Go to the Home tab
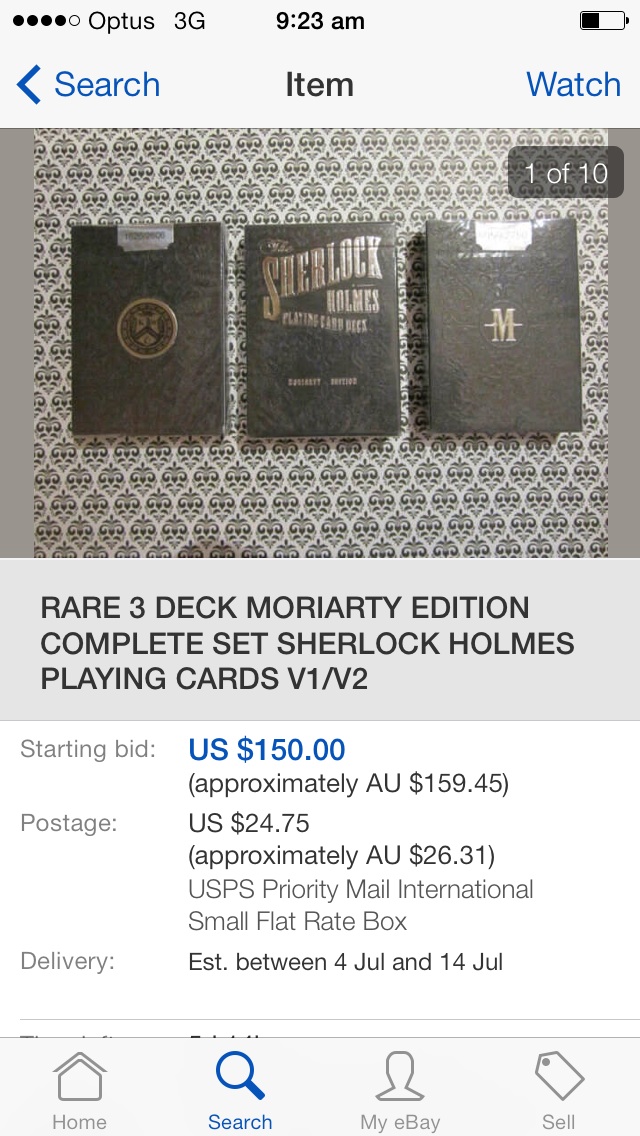The height and width of the screenshot is (1136, 640). [80, 1090]
